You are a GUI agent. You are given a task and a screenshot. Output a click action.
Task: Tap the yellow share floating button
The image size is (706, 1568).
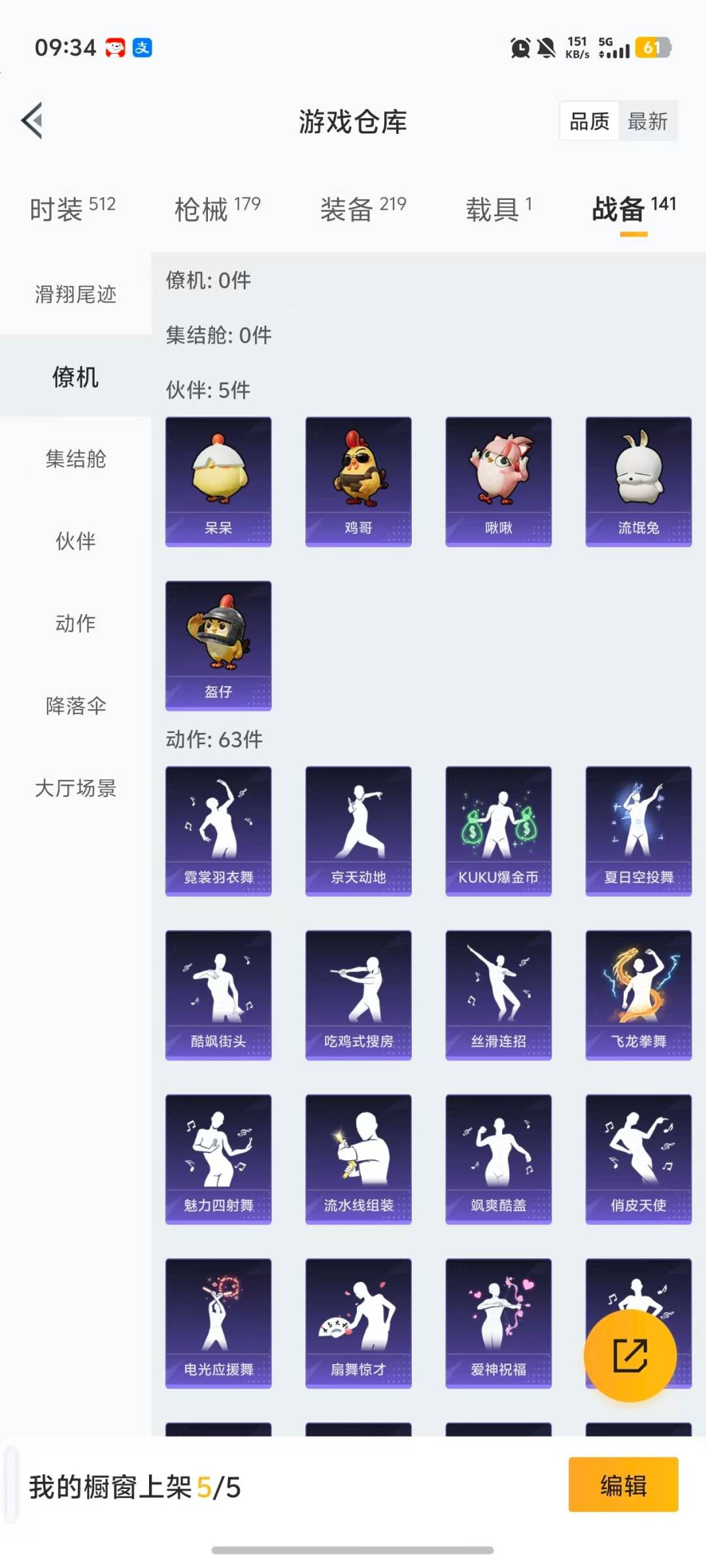pos(630,1356)
